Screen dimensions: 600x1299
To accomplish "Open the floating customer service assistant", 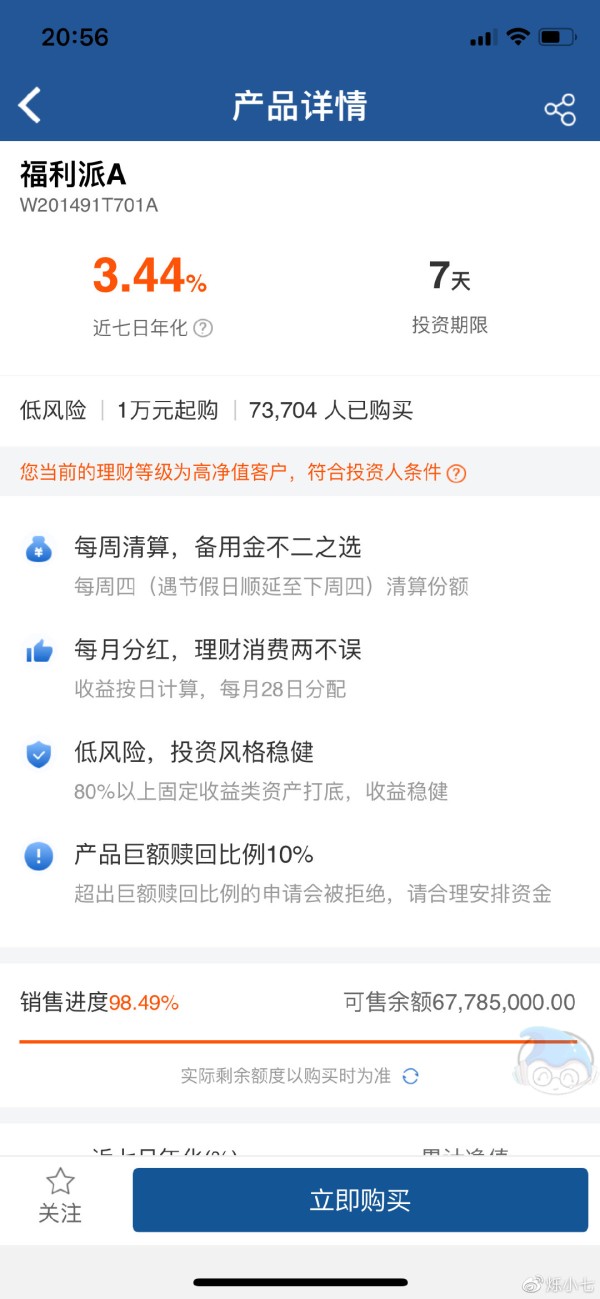I will pos(553,1060).
